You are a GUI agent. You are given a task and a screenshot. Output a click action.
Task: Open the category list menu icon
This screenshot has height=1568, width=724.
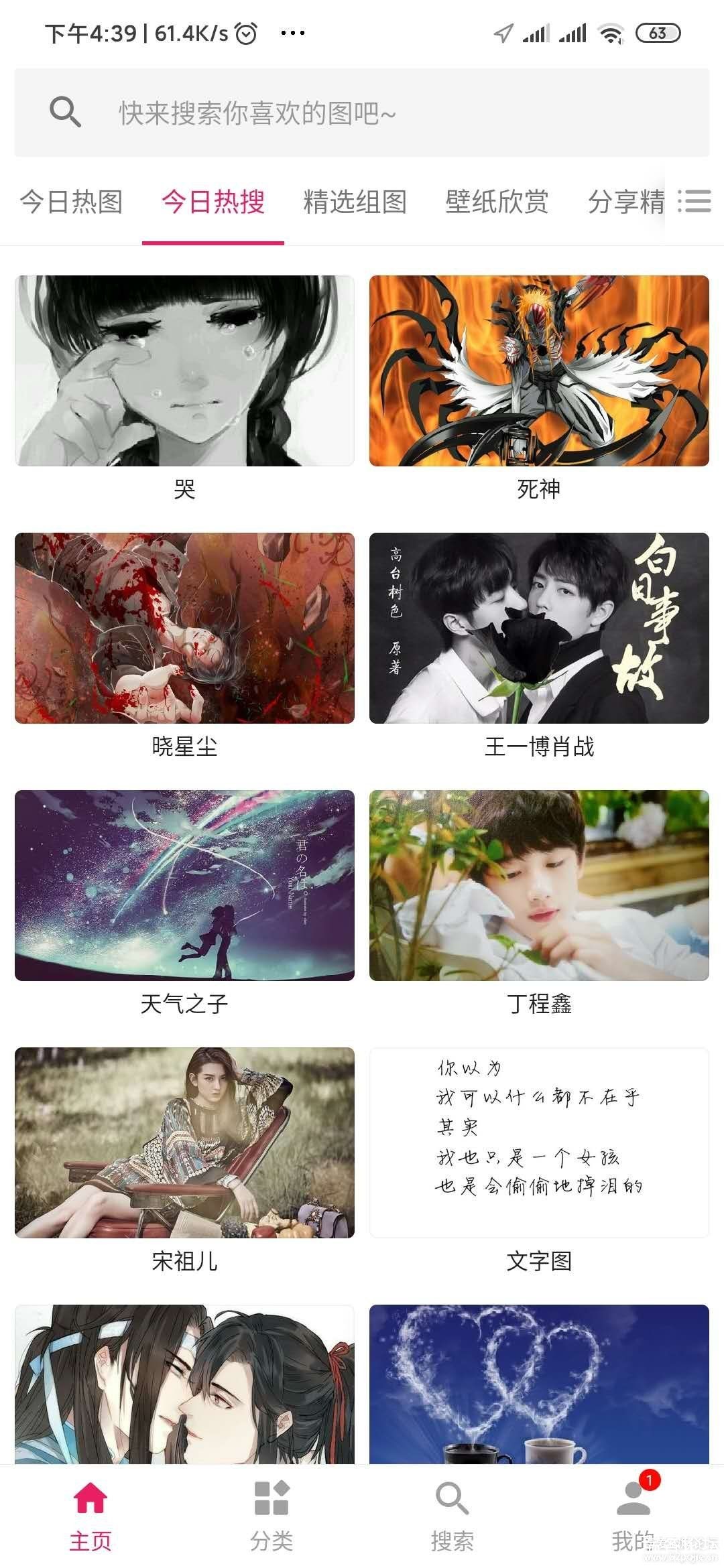tap(695, 201)
